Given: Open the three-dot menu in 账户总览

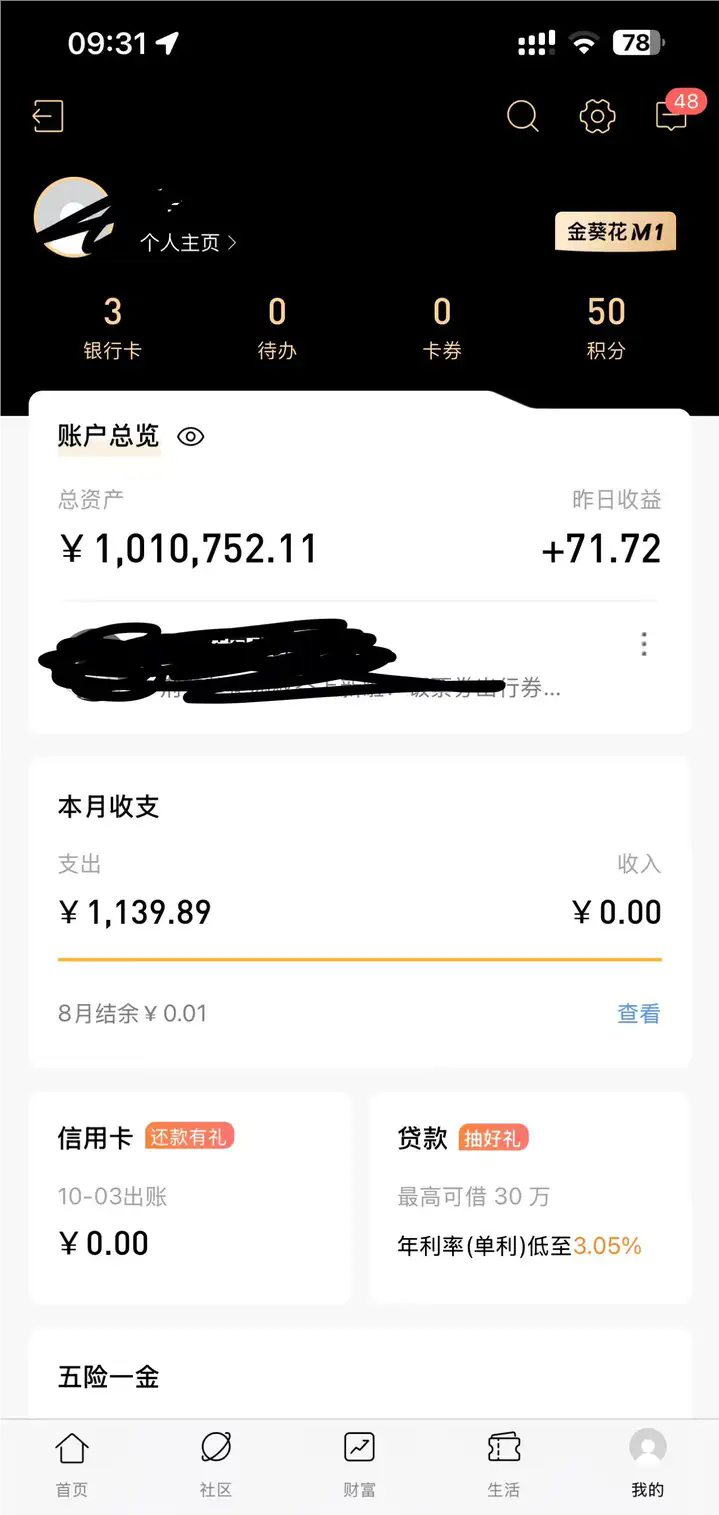Looking at the screenshot, I should (x=644, y=644).
